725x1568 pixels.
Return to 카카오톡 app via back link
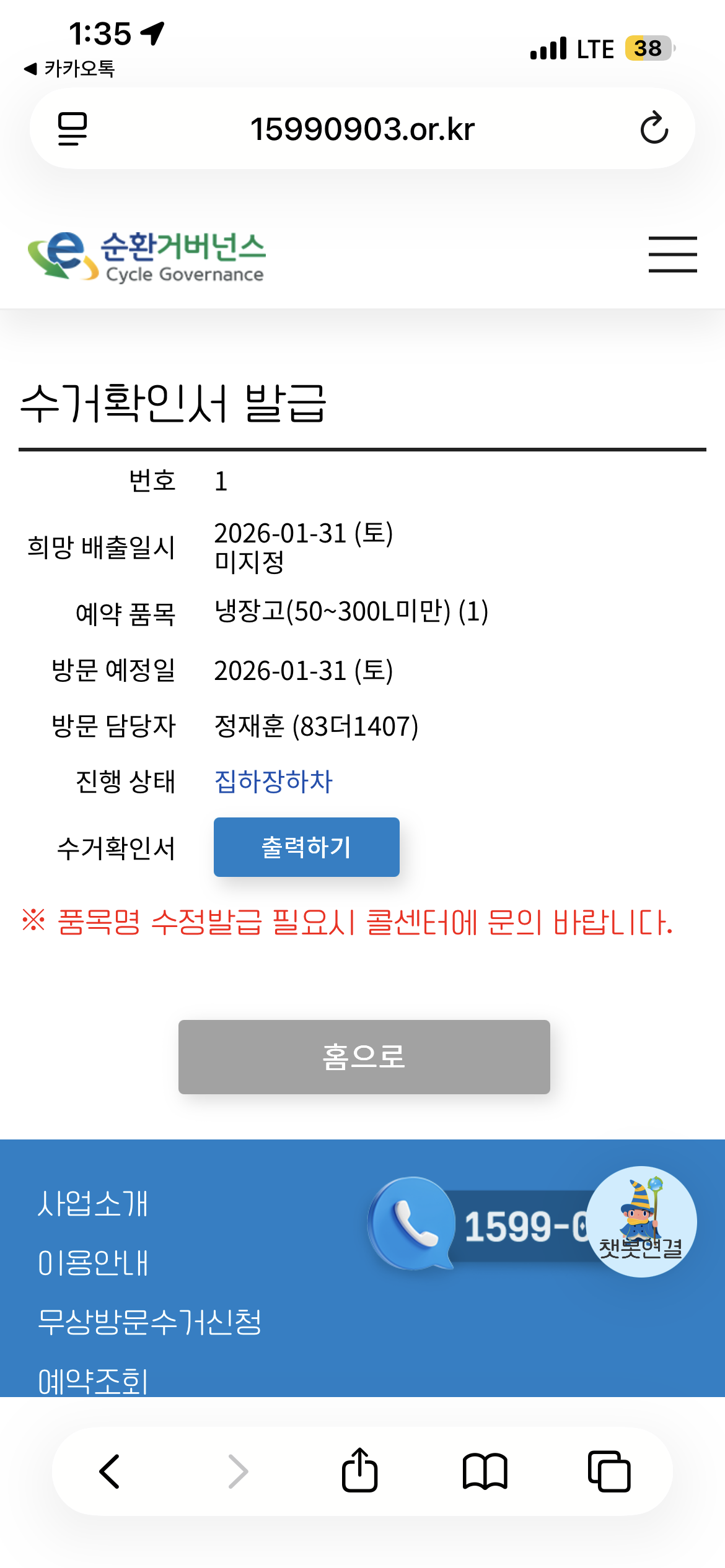coord(69,68)
